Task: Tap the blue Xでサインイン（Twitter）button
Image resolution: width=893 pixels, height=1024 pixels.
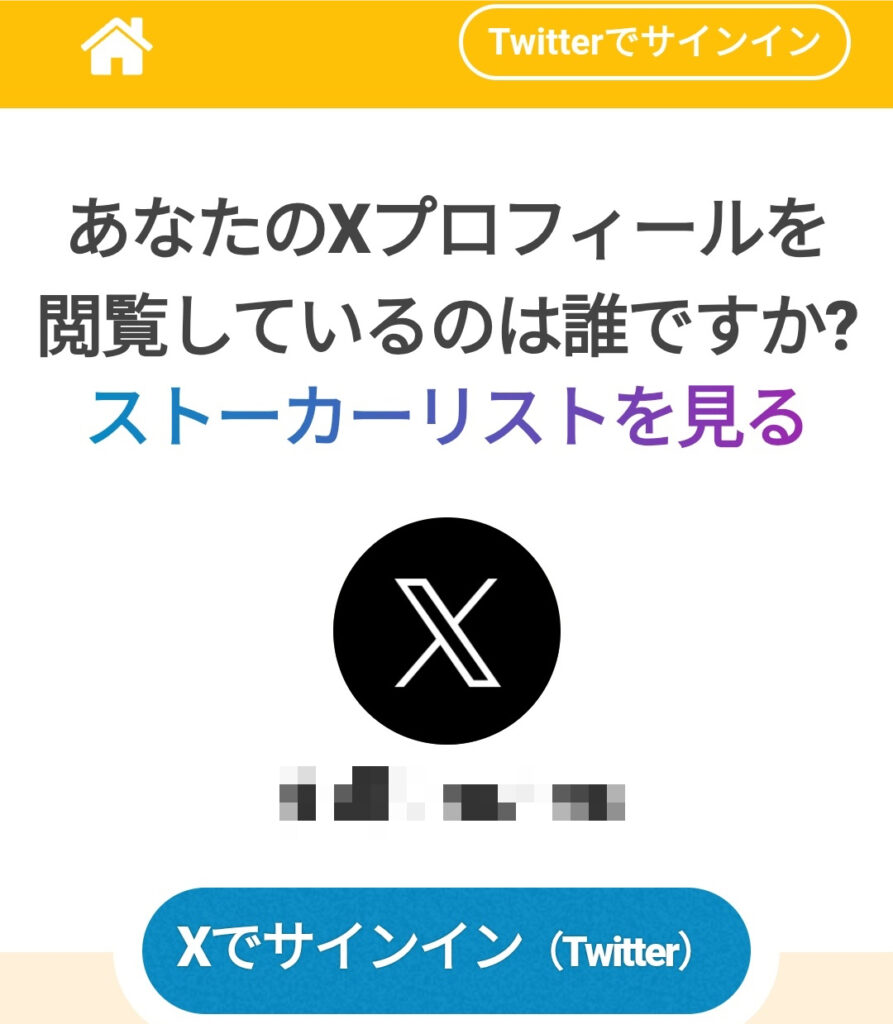Action: click(x=445, y=950)
